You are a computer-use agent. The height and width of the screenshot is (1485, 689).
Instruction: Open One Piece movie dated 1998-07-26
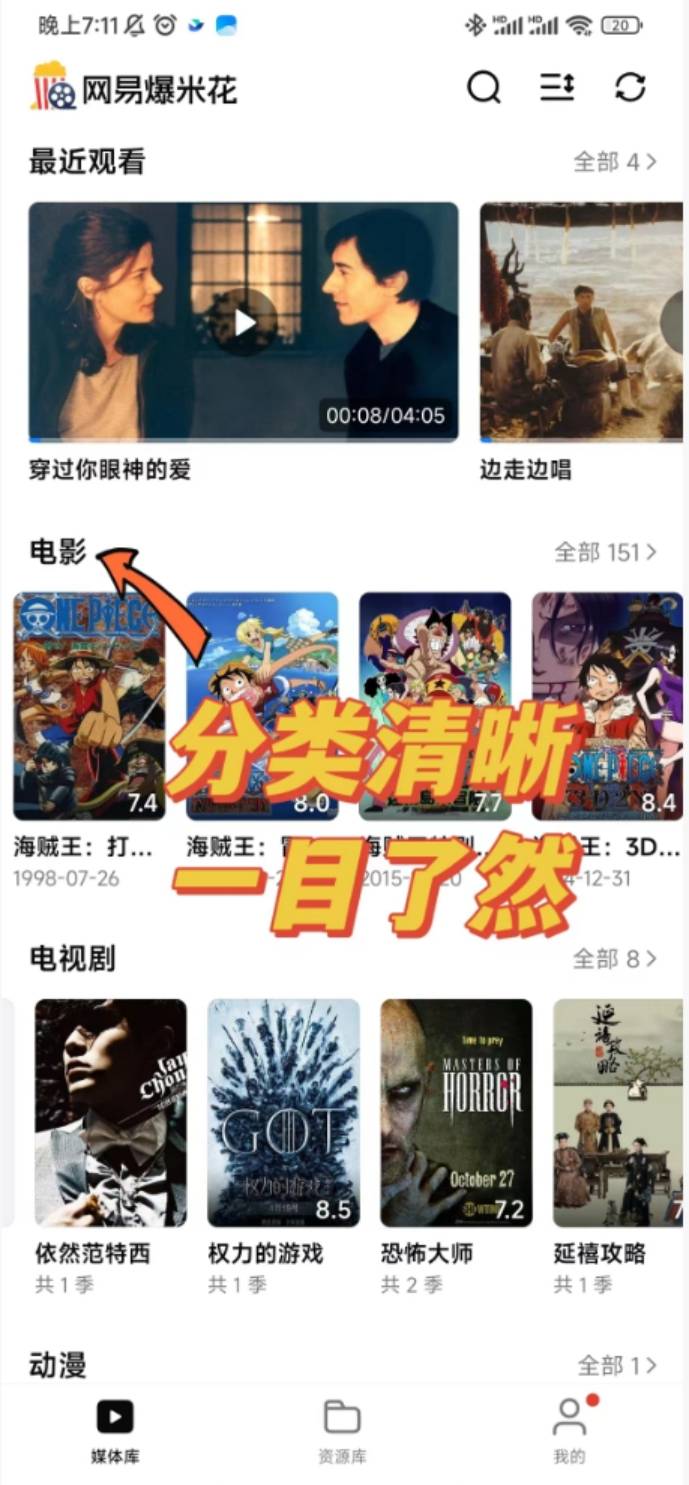pos(89,706)
